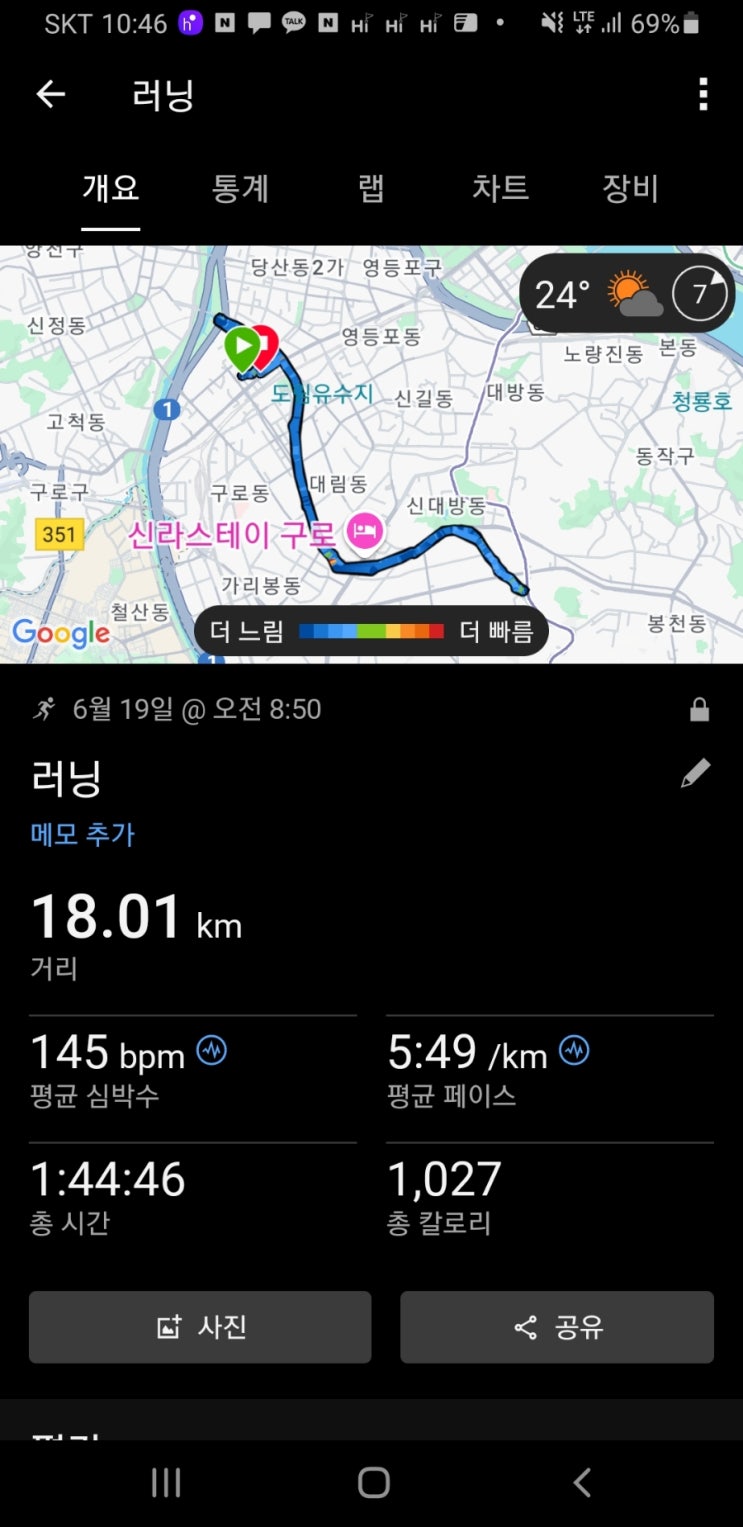Switch to the 통계 tab
This screenshot has height=1527, width=743.
click(x=240, y=189)
